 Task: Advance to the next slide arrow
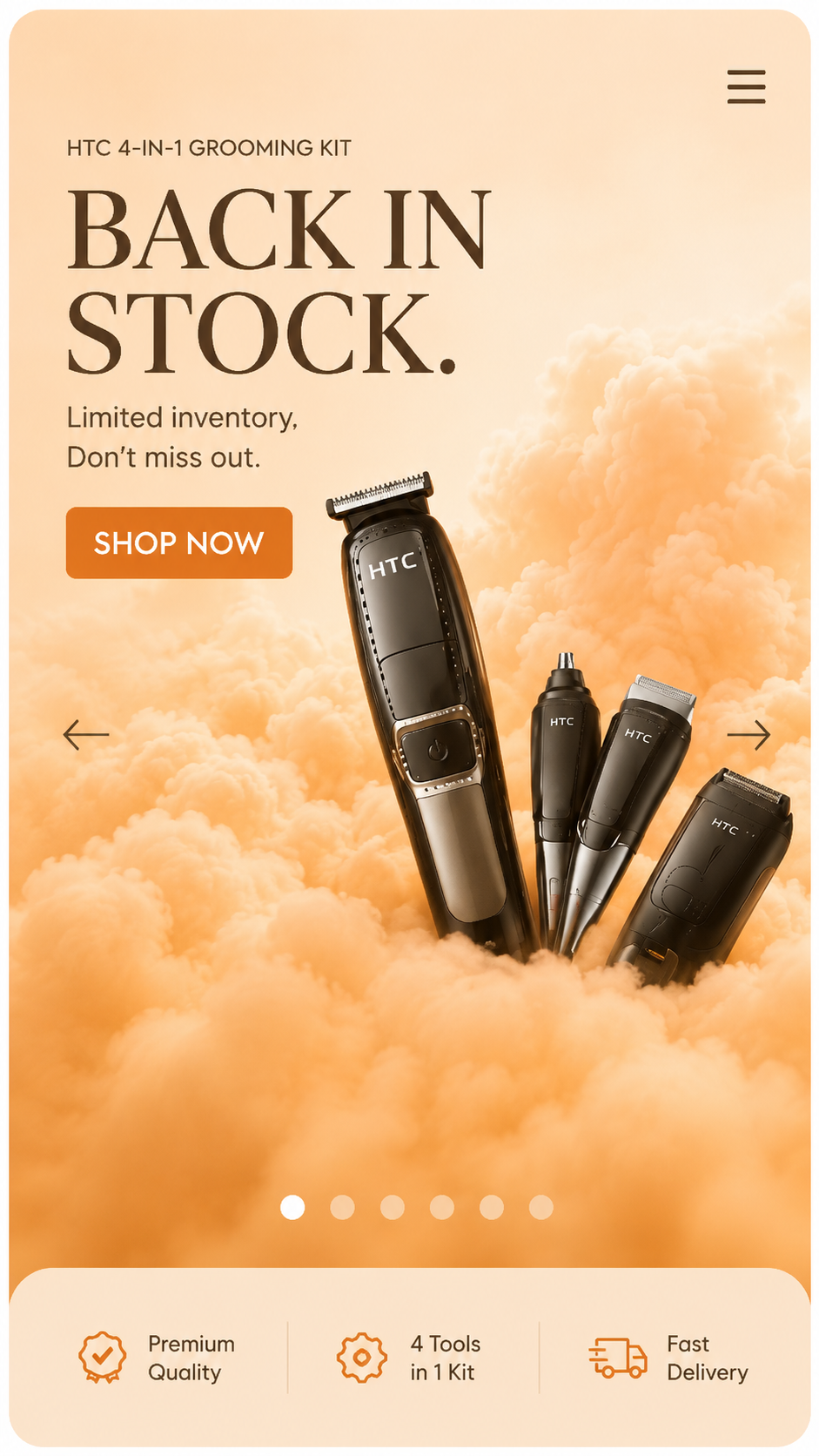click(749, 735)
